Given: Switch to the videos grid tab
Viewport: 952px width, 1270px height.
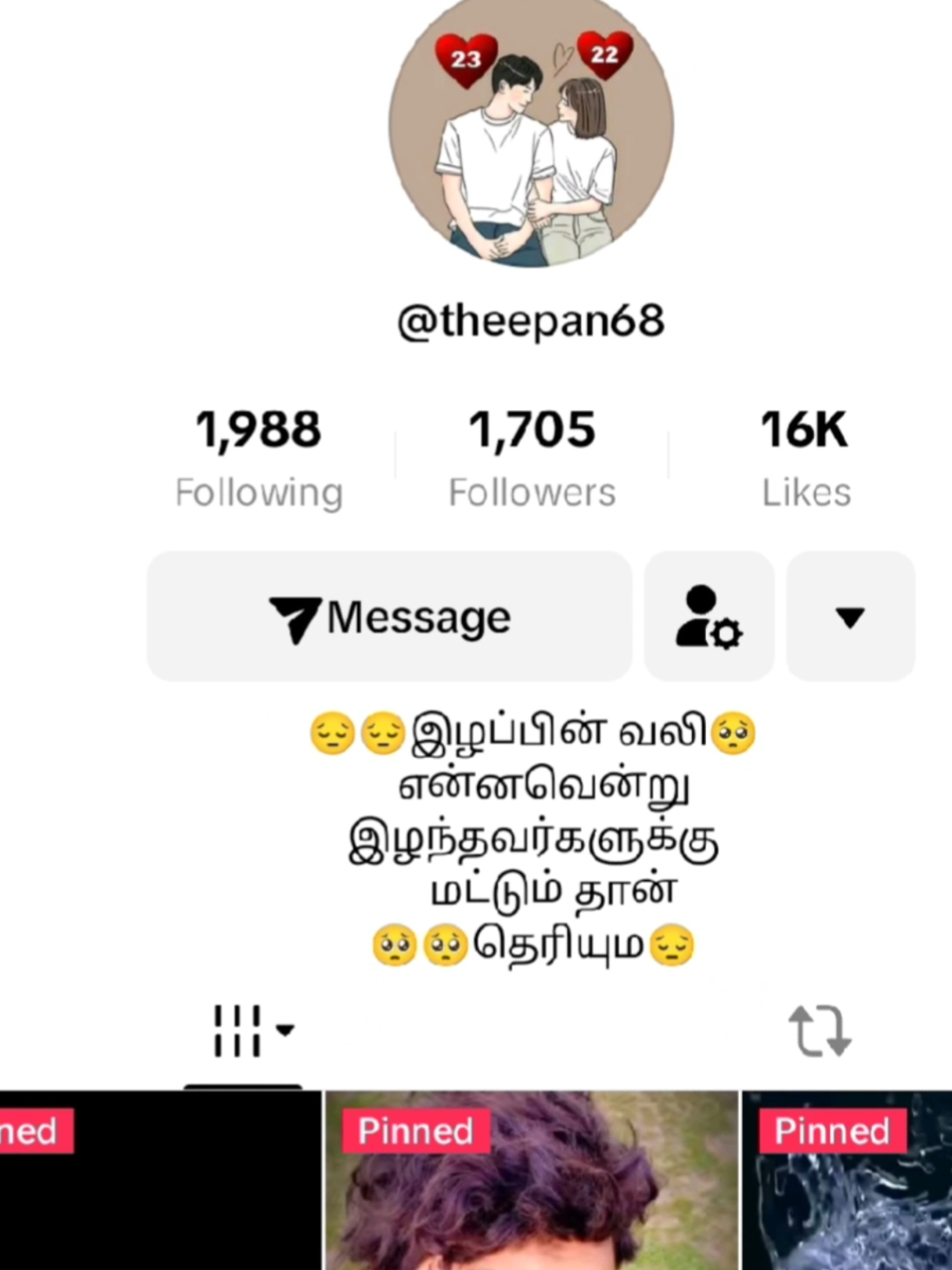Looking at the screenshot, I should pos(242,1031).
